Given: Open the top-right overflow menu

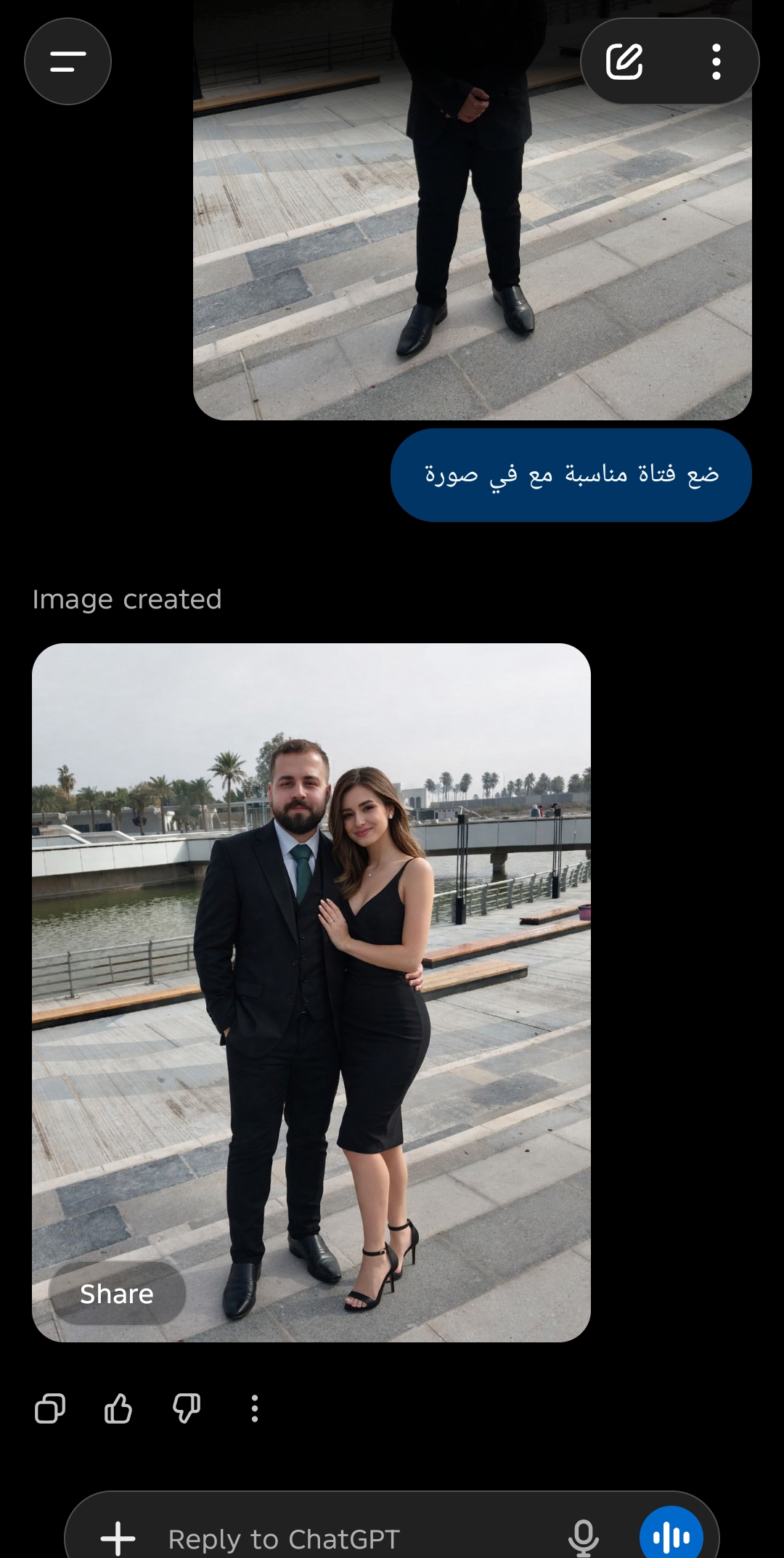Looking at the screenshot, I should (x=716, y=62).
